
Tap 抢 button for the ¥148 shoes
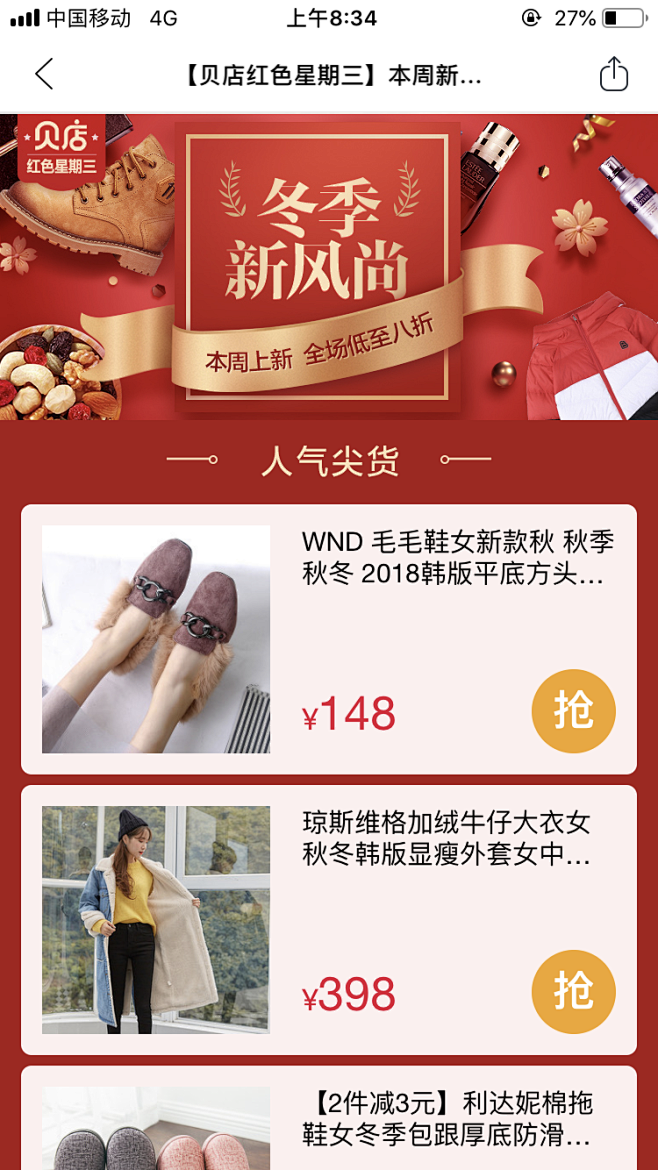573,711
